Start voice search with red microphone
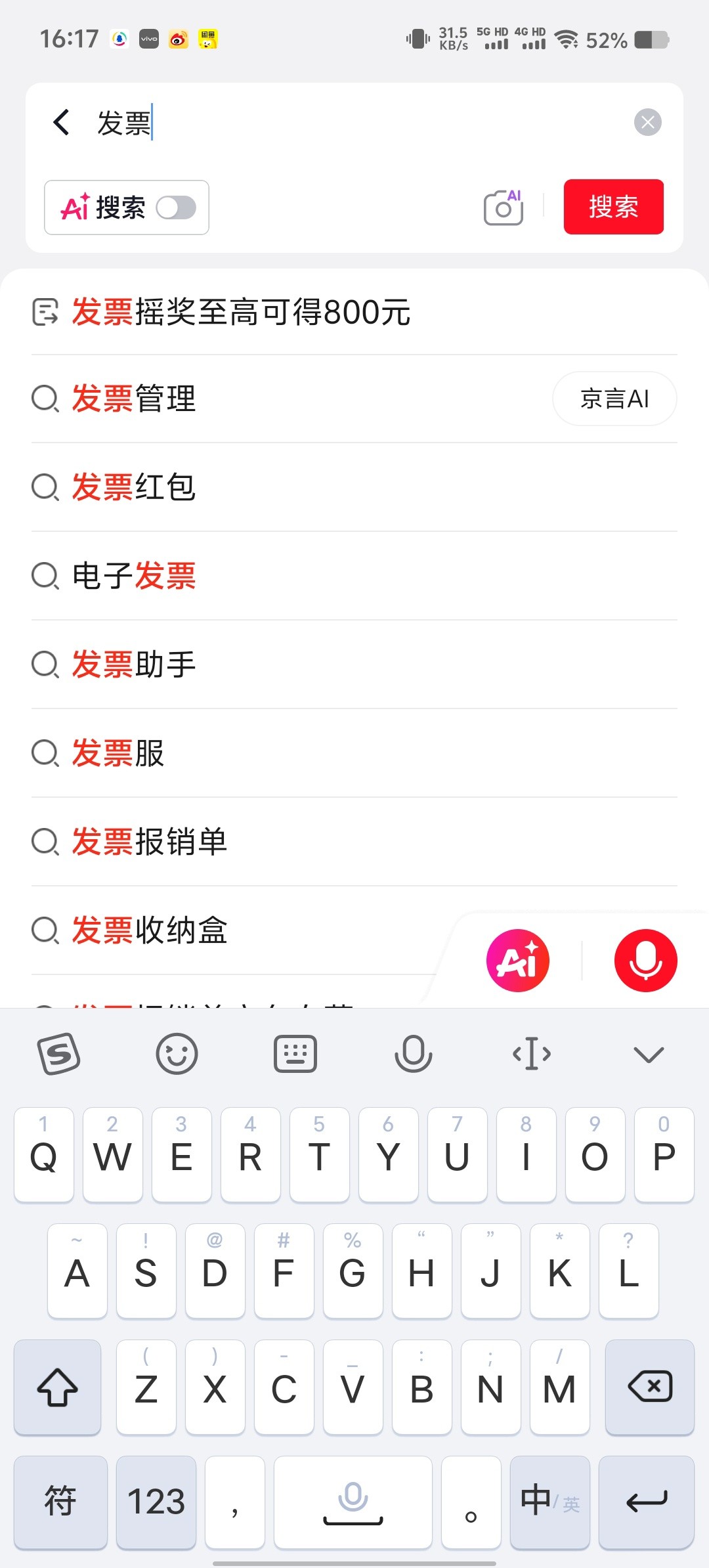This screenshot has width=709, height=1568. 645,961
